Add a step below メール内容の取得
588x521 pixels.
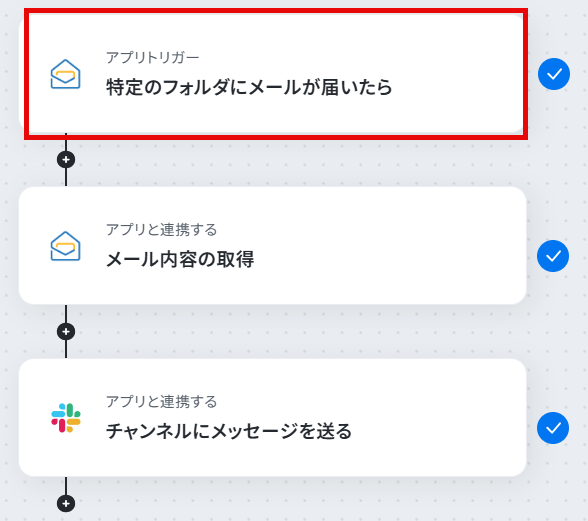pos(66,332)
